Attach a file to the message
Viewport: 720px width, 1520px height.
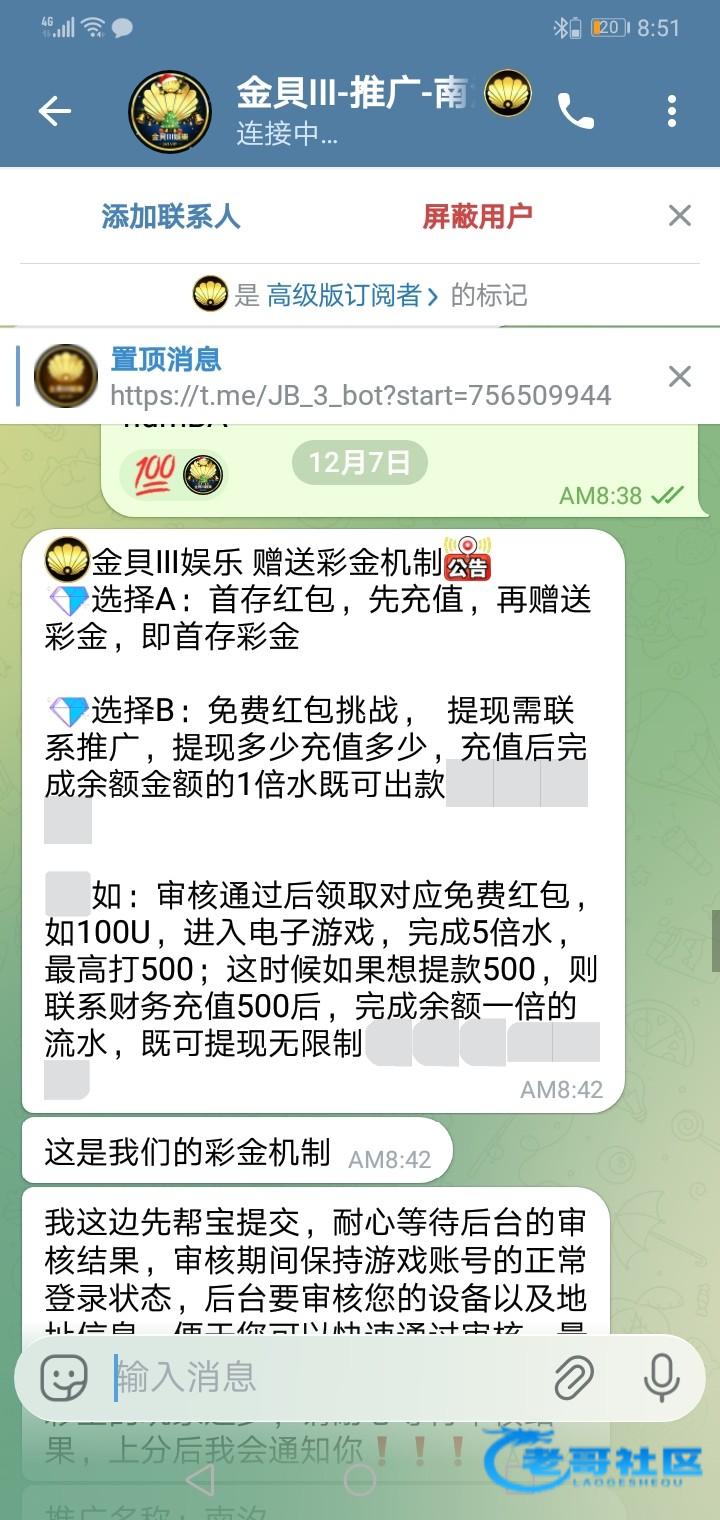click(574, 1379)
